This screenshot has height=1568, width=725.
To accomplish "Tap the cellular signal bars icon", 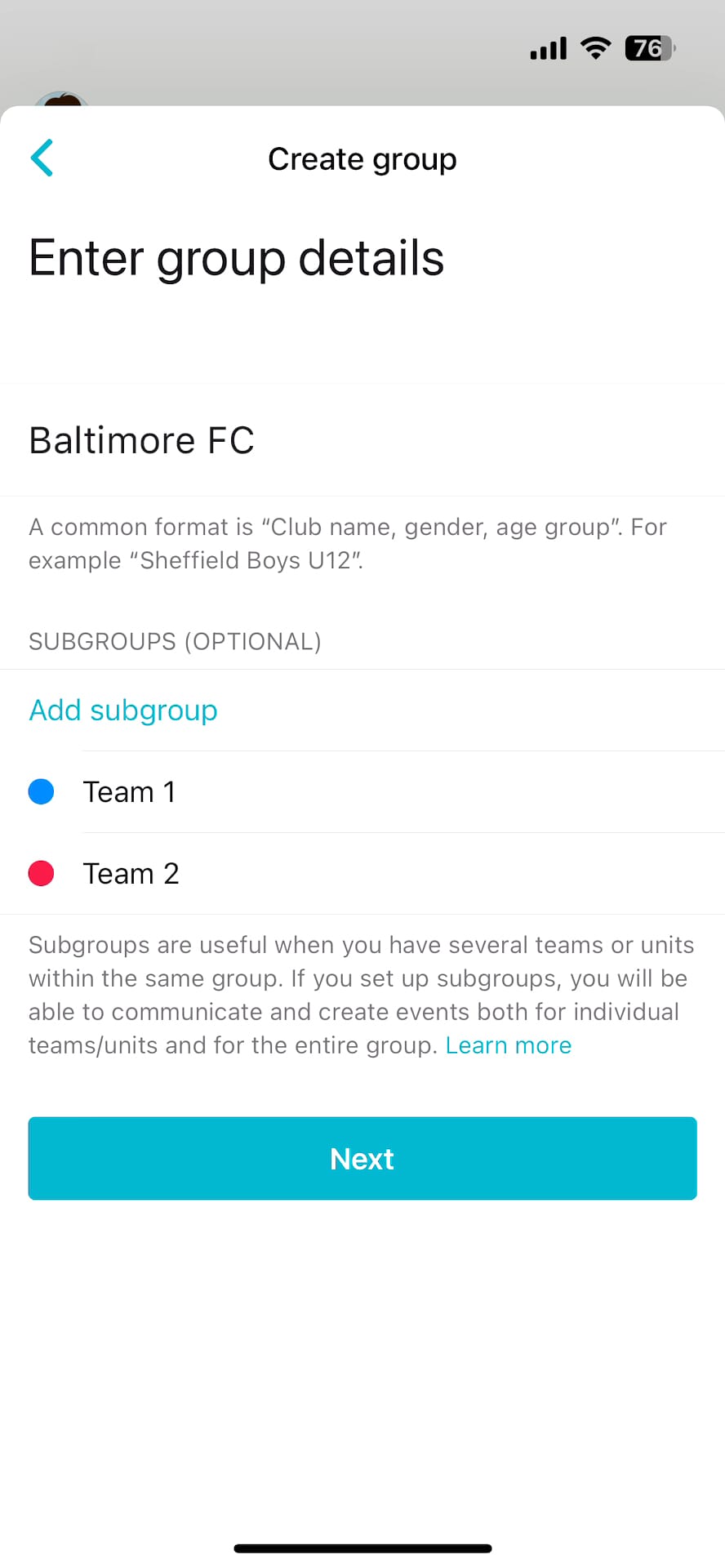I will [548, 48].
